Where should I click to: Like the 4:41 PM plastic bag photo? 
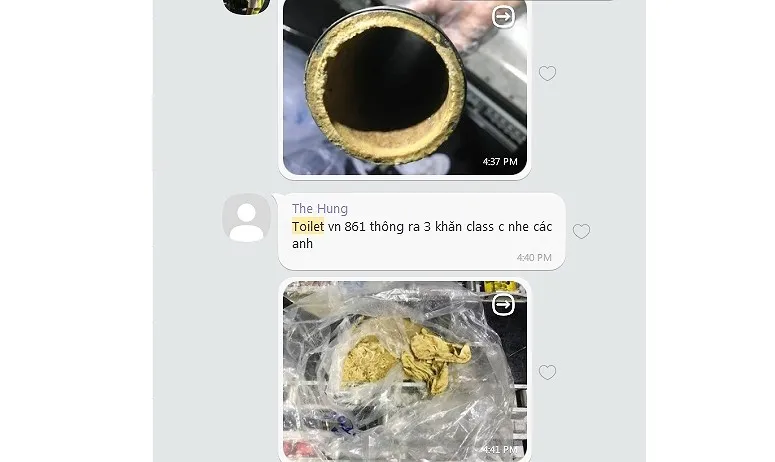[547, 372]
